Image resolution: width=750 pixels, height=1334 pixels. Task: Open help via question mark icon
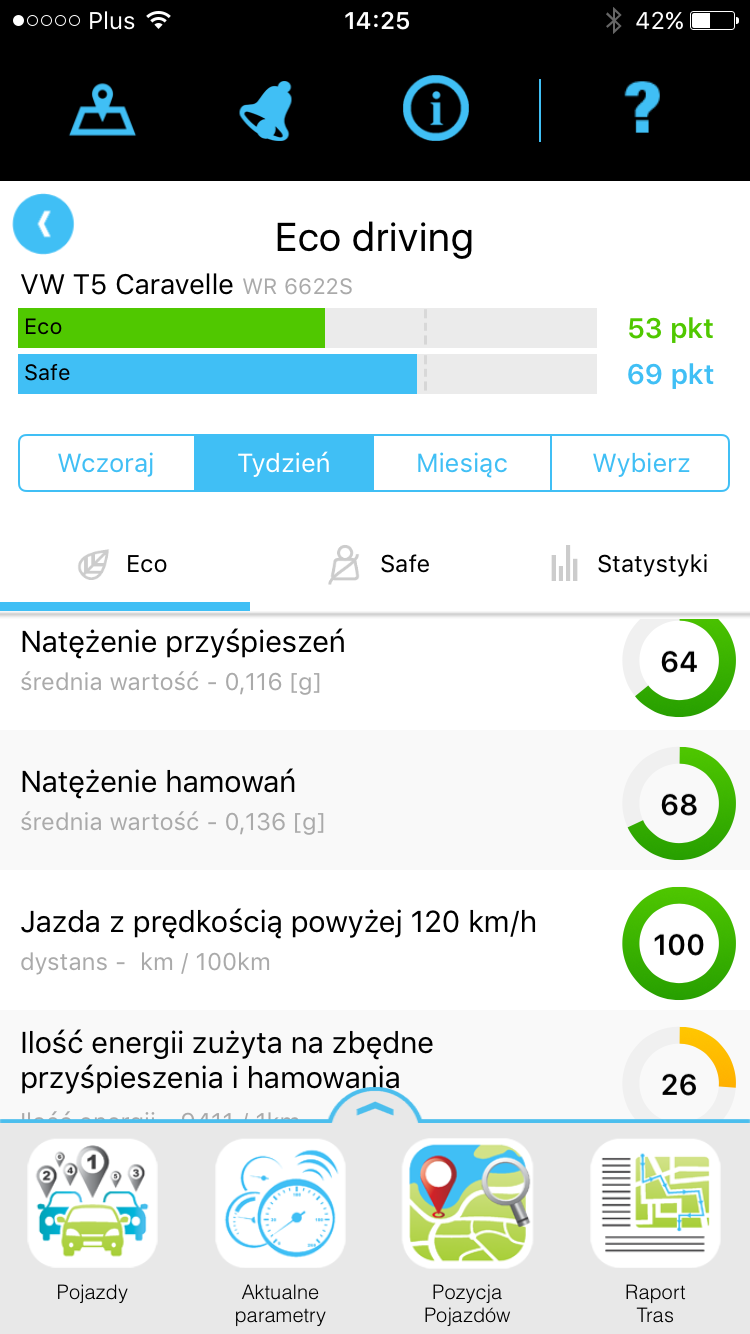(x=641, y=109)
